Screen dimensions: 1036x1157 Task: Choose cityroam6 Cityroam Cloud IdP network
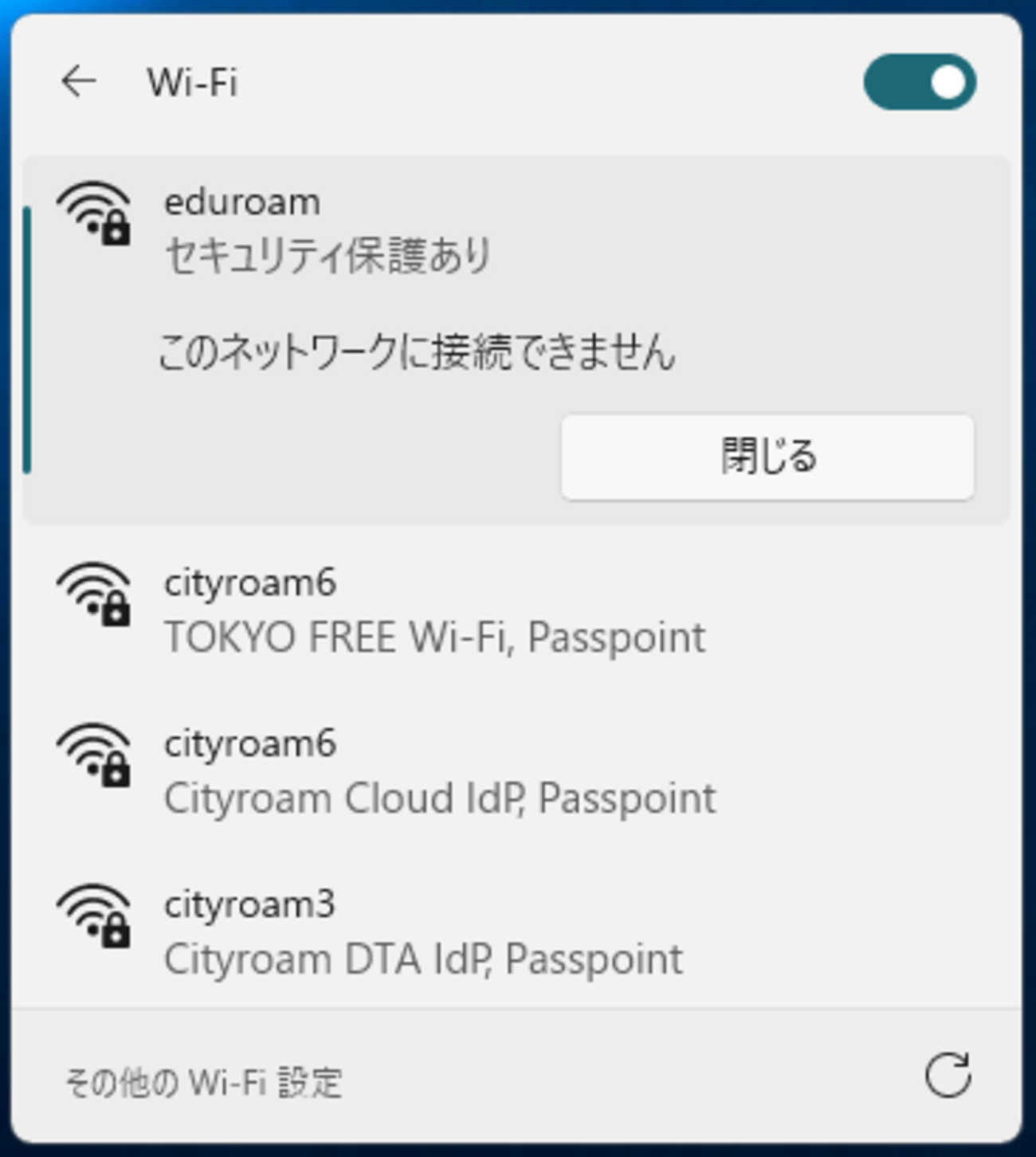pos(439,771)
